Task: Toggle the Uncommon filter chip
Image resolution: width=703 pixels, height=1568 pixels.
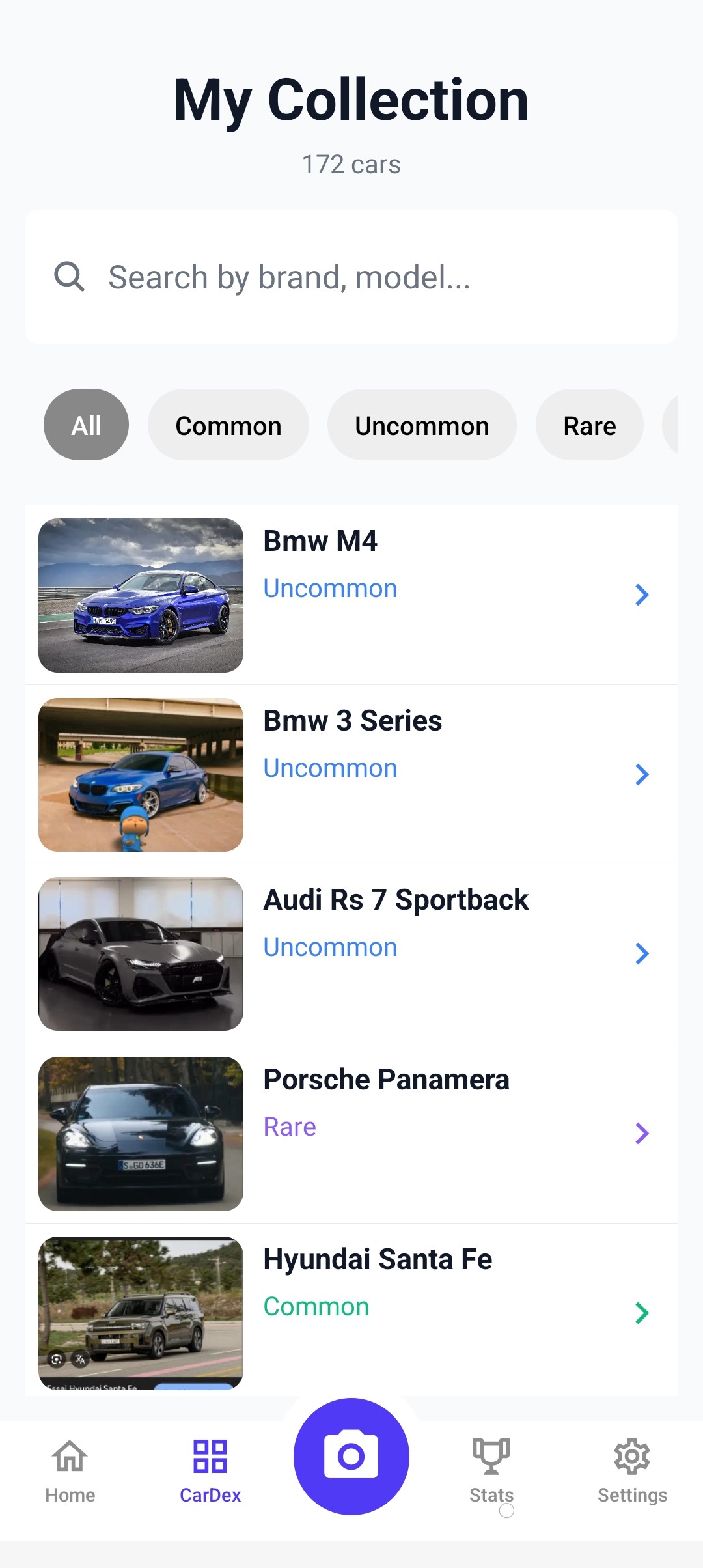Action: [x=422, y=424]
